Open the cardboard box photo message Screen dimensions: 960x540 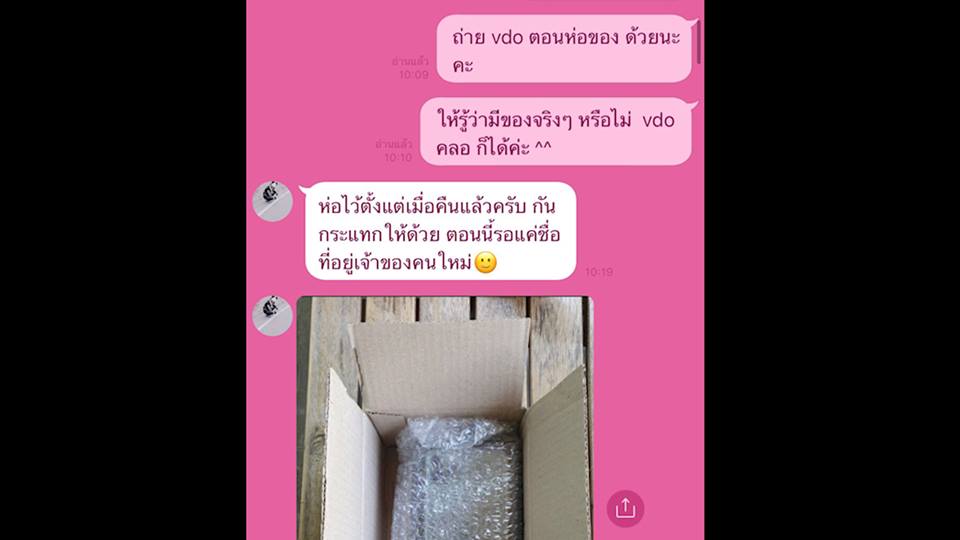click(x=444, y=418)
